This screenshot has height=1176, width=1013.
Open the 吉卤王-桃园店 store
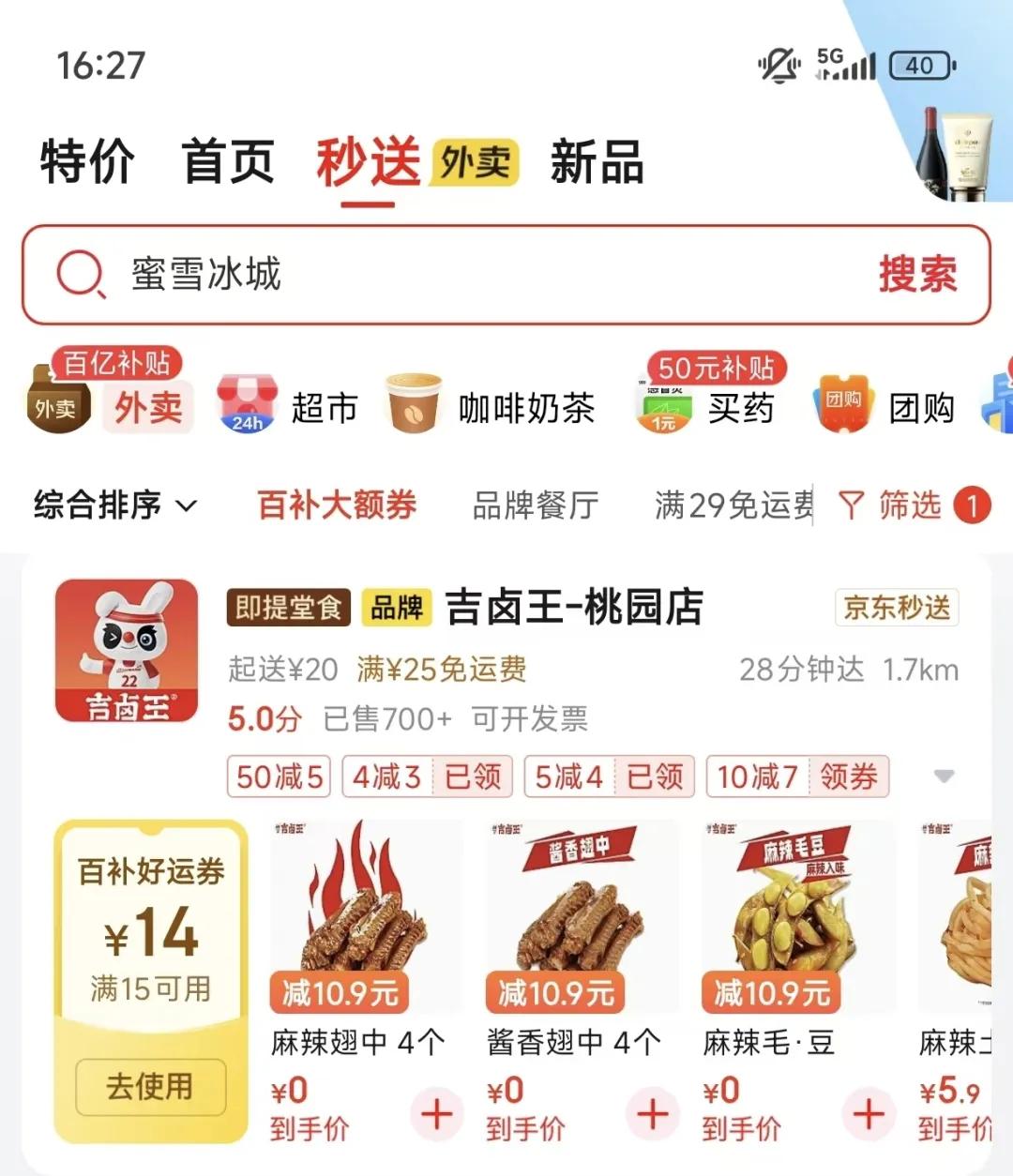573,607
